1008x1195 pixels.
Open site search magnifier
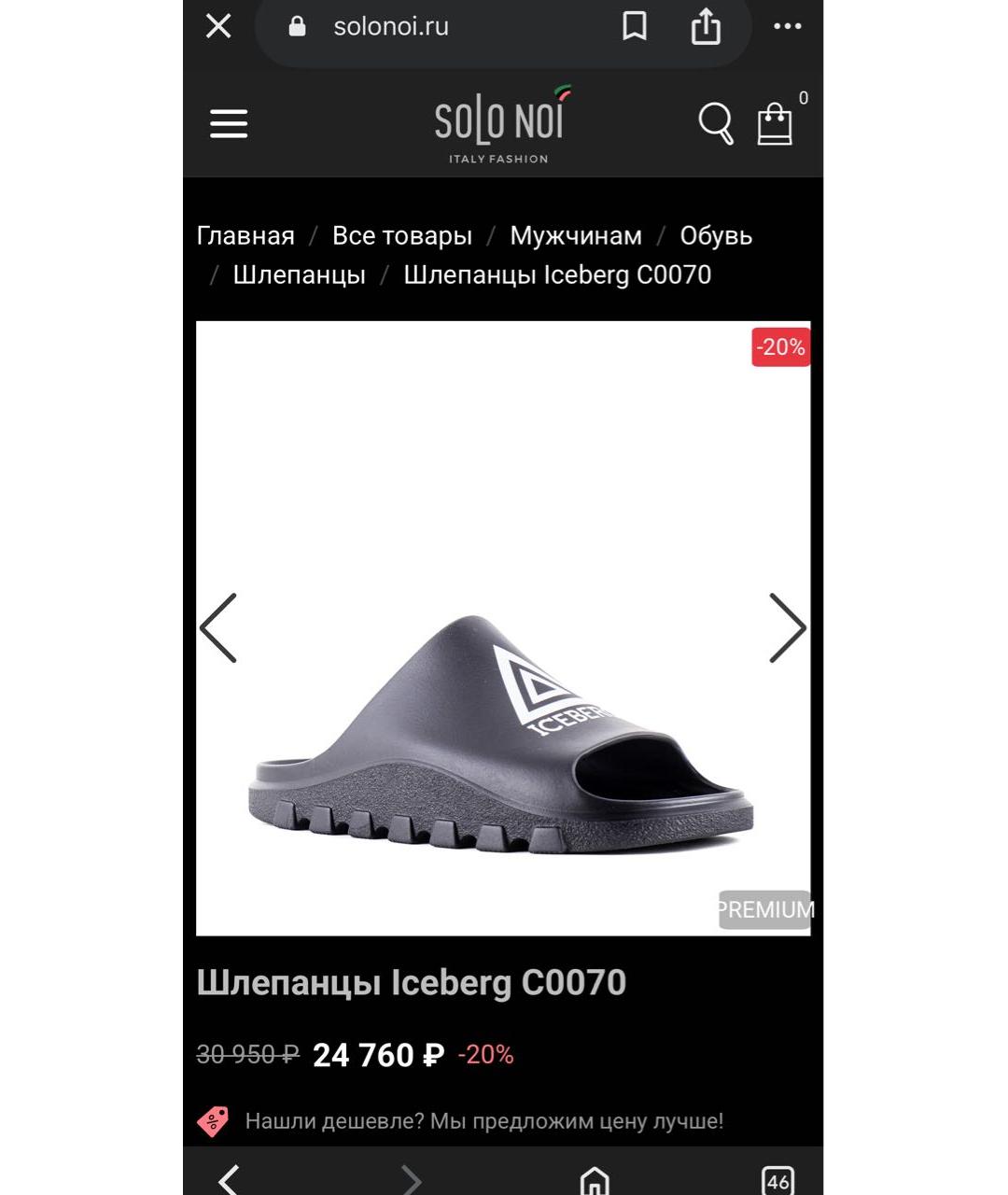click(x=716, y=123)
